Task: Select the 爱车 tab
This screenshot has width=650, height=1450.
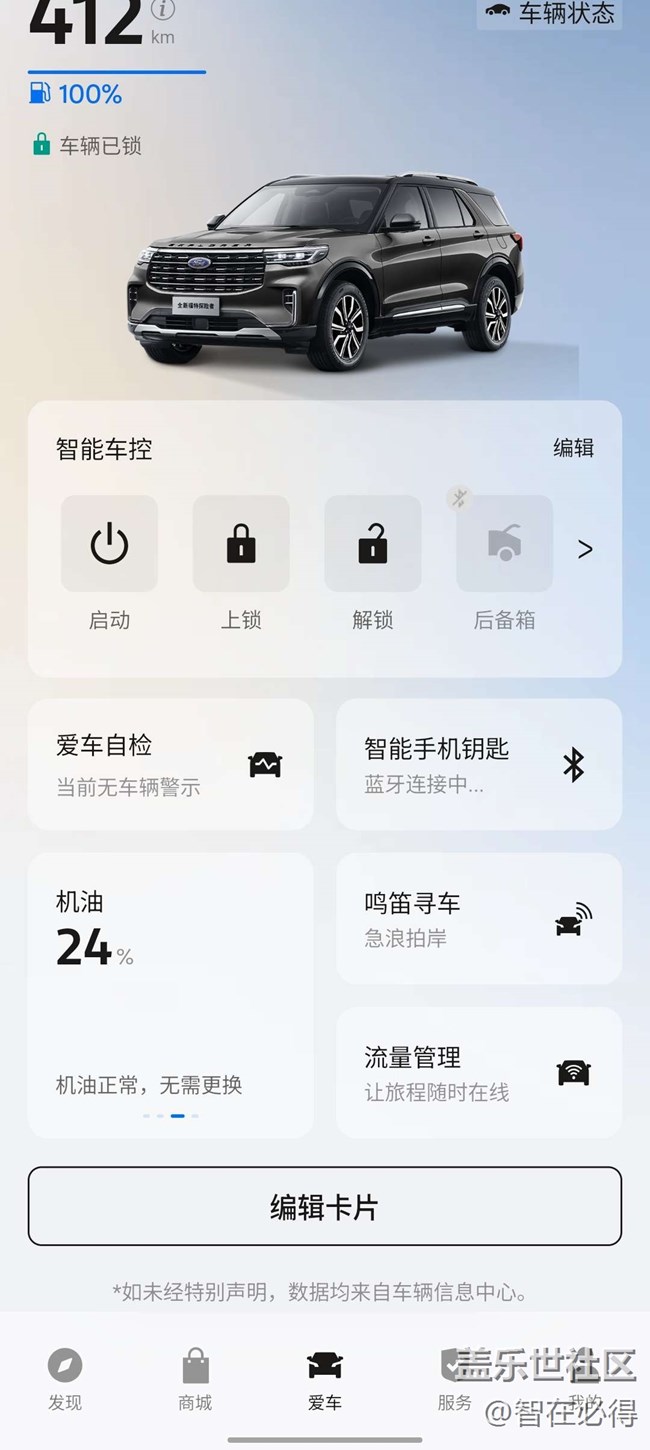Action: pos(324,1378)
